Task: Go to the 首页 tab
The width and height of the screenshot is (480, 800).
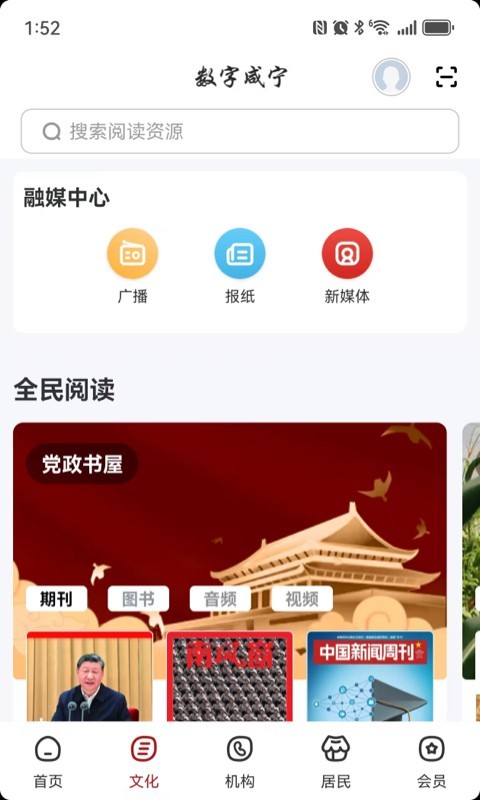Action: click(x=48, y=762)
